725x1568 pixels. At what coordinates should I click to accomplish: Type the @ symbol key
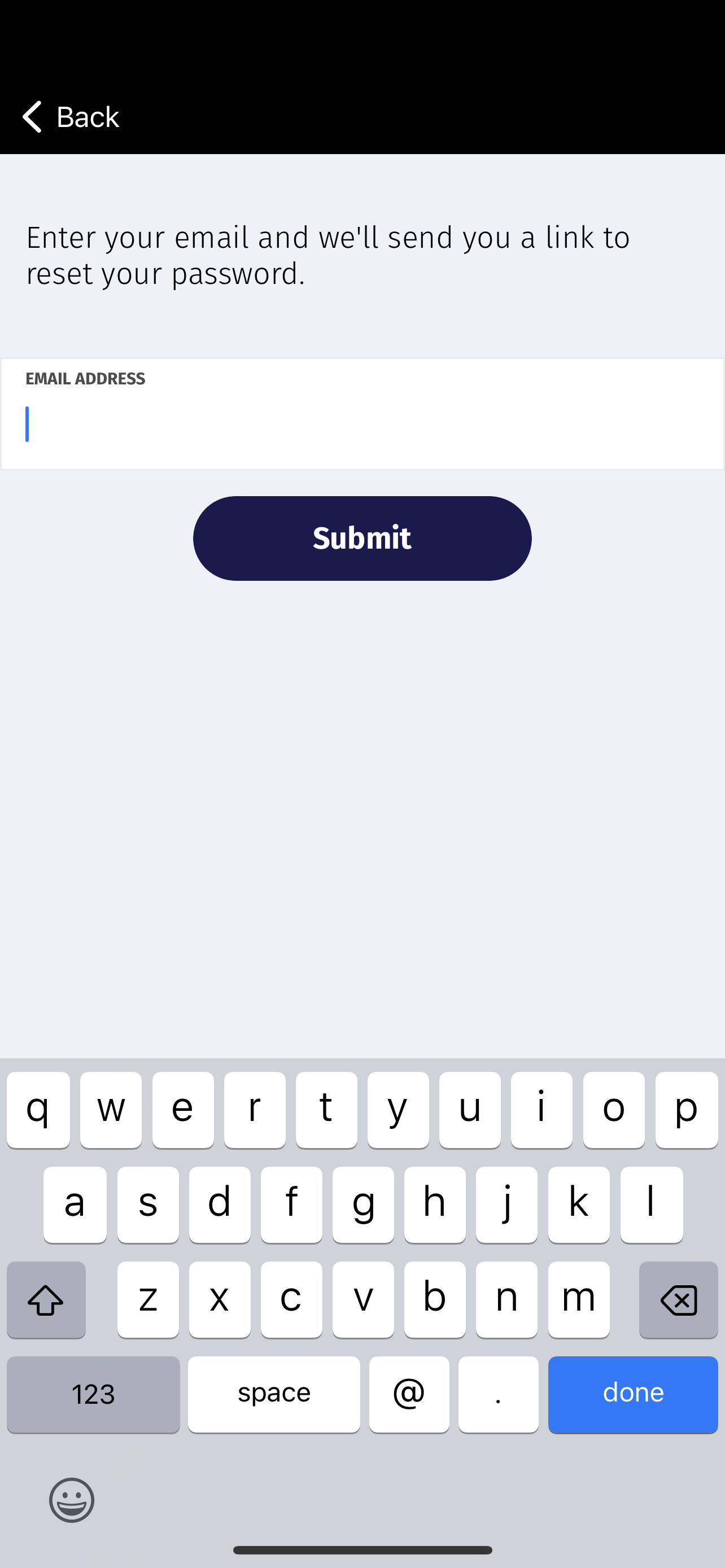(x=409, y=1394)
